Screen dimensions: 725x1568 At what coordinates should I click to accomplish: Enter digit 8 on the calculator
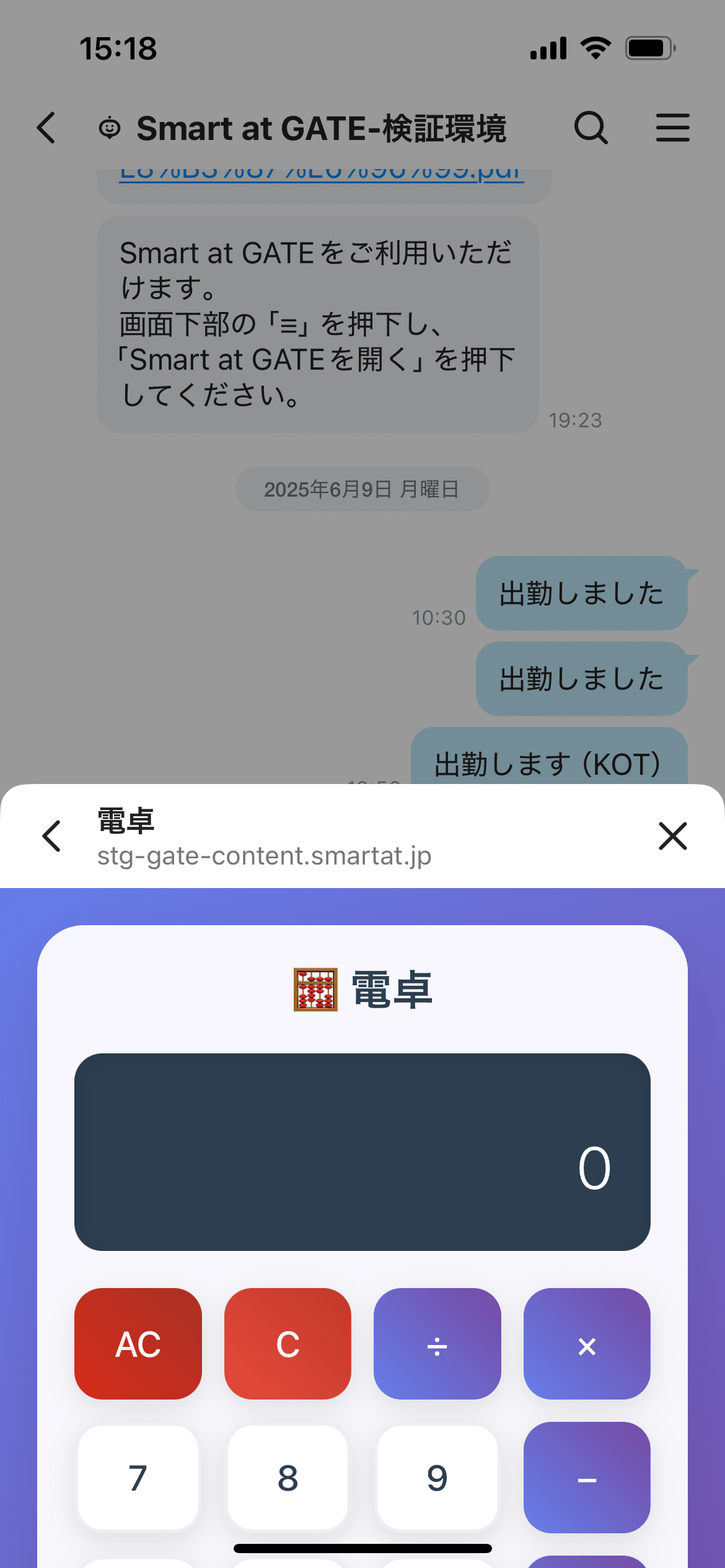[288, 1478]
